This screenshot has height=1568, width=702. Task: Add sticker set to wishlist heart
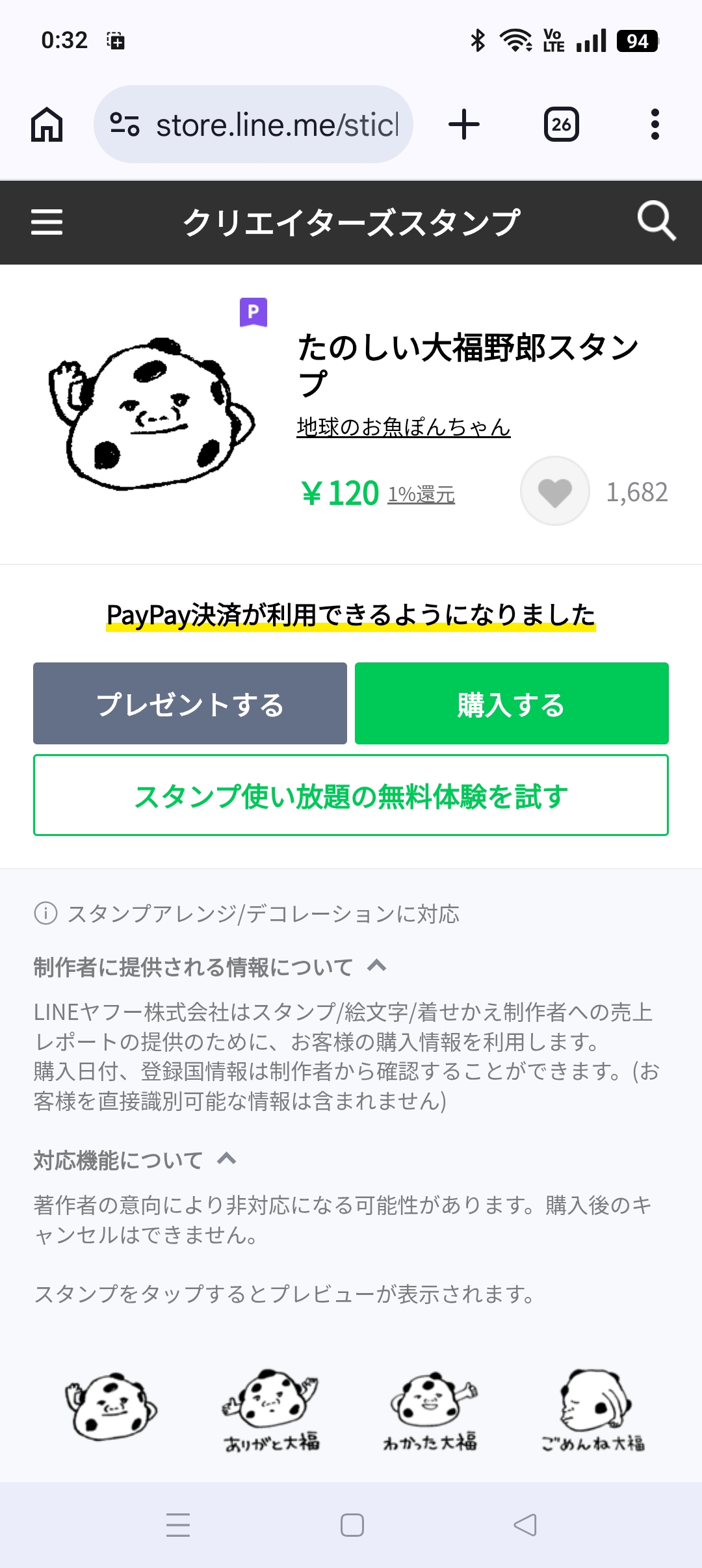pyautogui.click(x=554, y=491)
